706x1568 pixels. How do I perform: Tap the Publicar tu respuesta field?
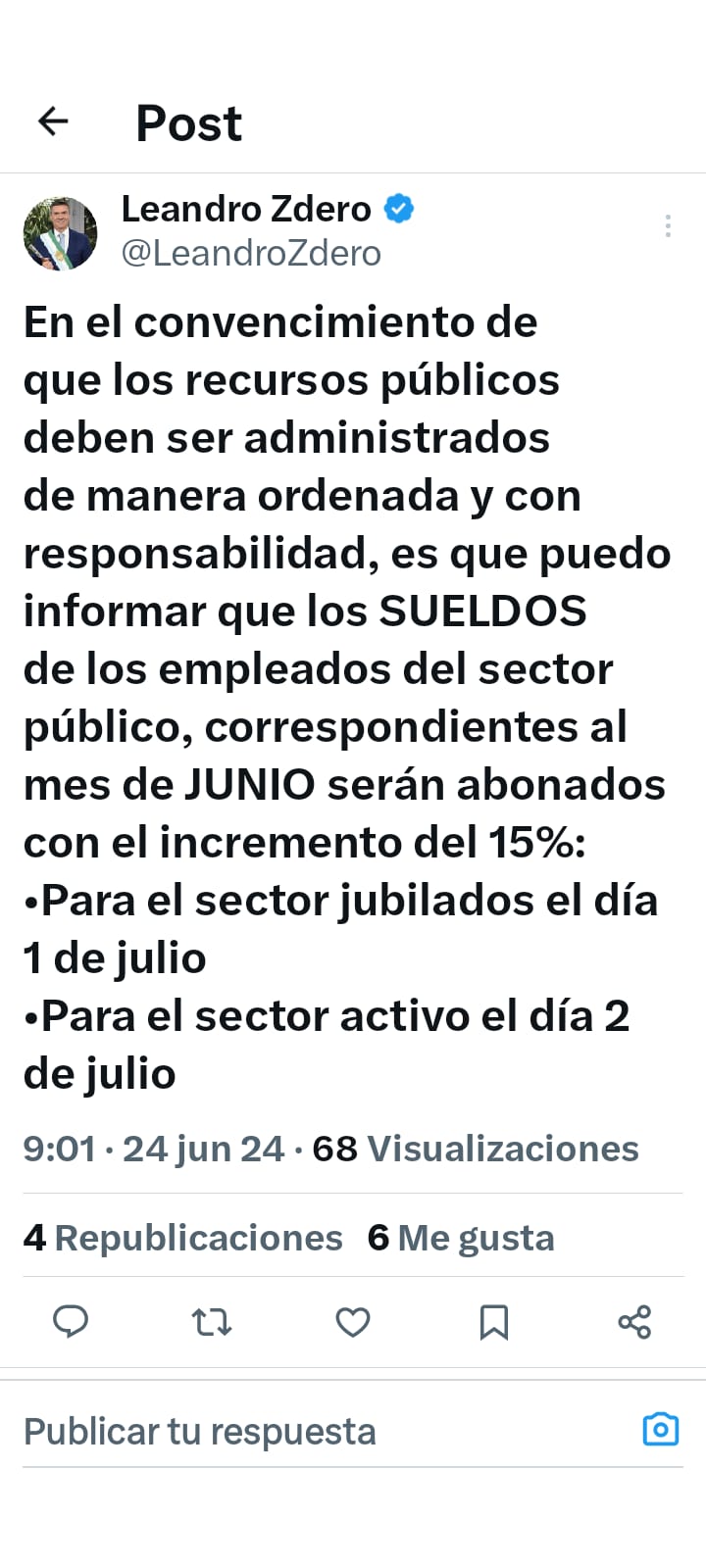coord(294,1432)
